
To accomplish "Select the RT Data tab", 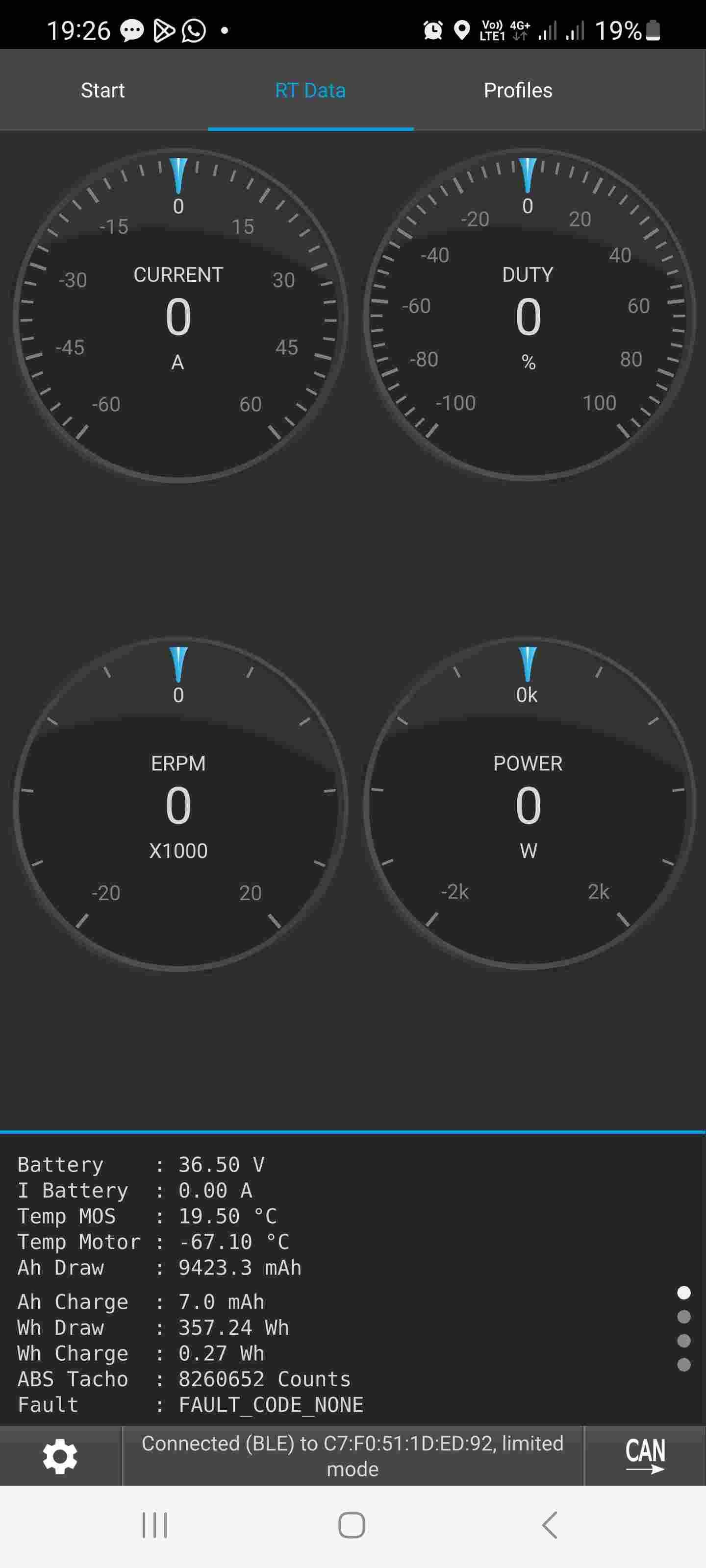I will click(x=310, y=90).
